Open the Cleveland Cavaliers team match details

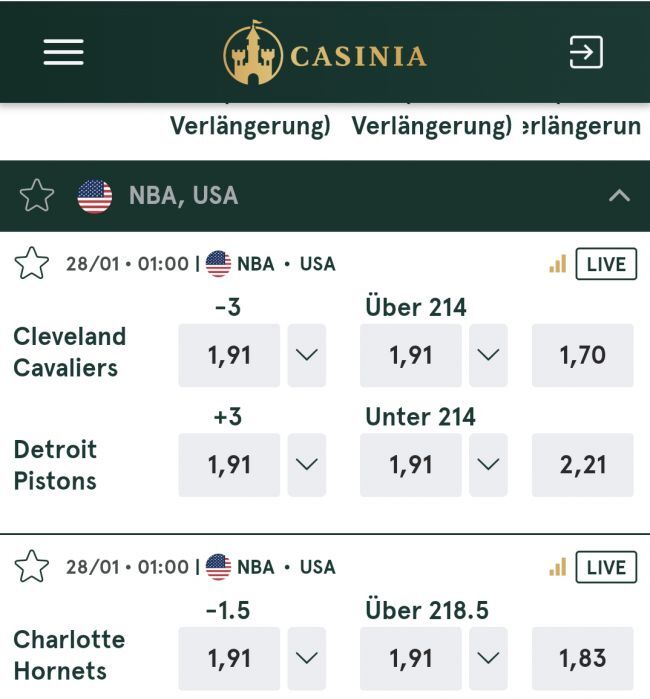click(x=70, y=352)
